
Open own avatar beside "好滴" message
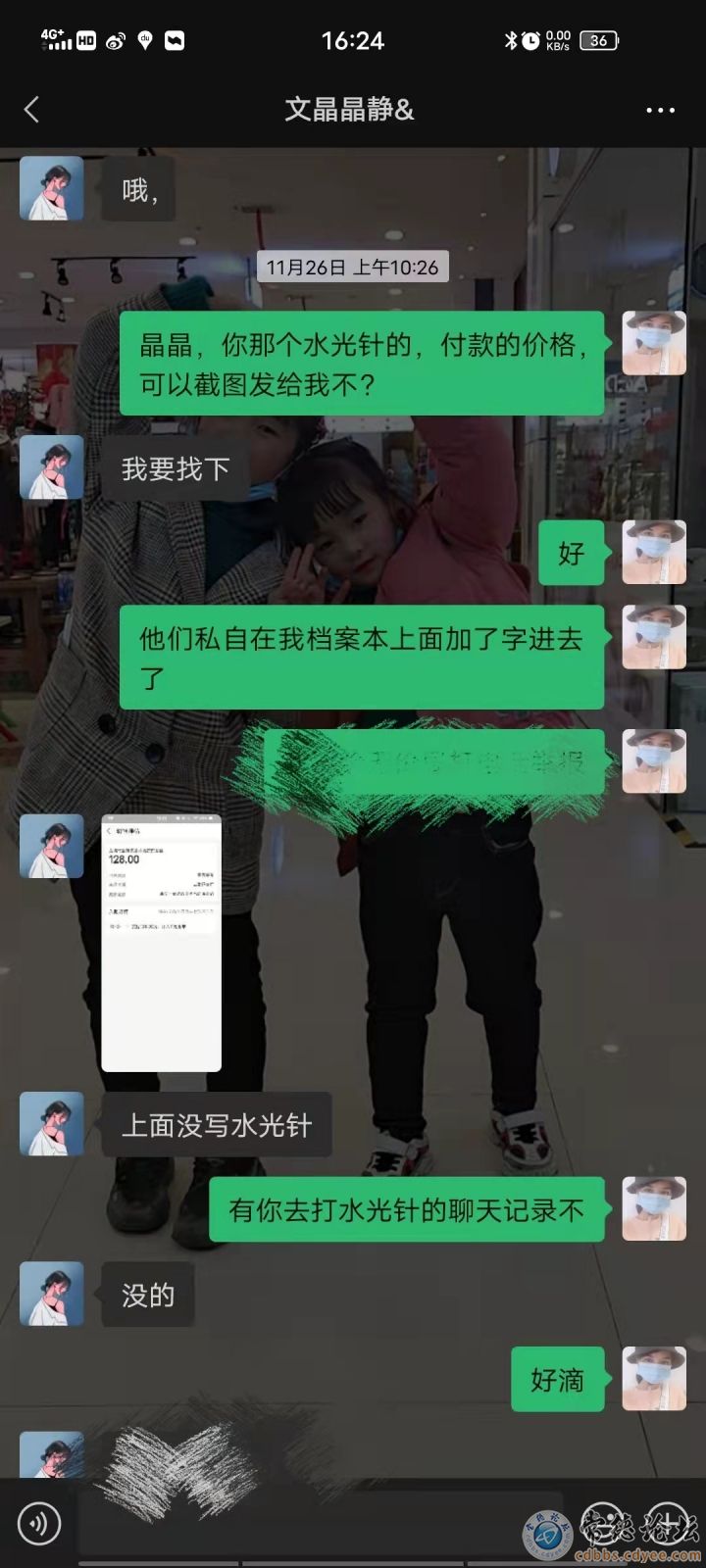pyautogui.click(x=654, y=1379)
